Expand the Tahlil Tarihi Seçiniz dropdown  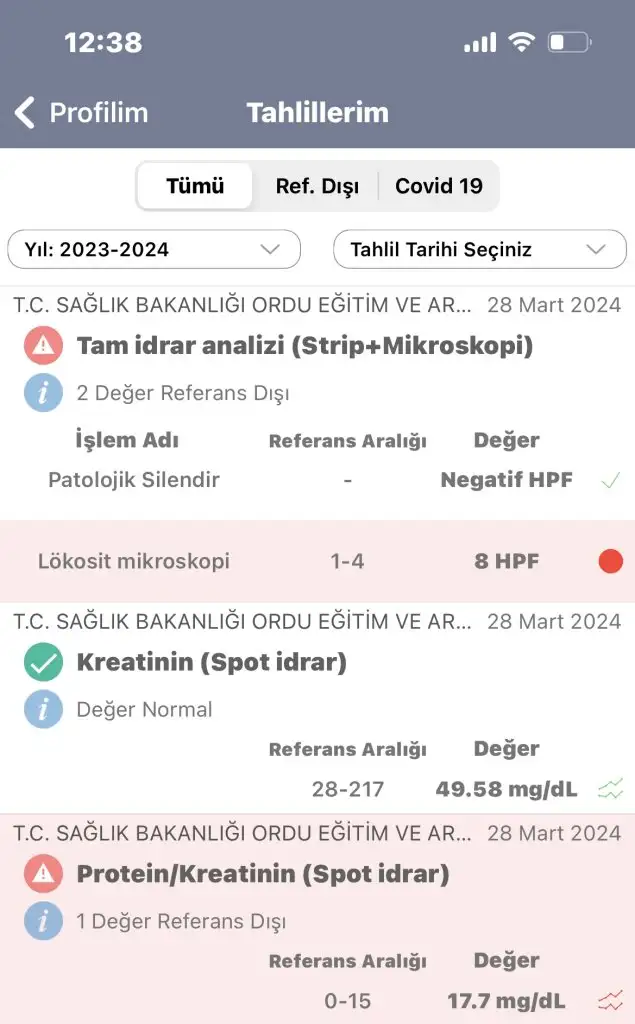[x=479, y=250]
